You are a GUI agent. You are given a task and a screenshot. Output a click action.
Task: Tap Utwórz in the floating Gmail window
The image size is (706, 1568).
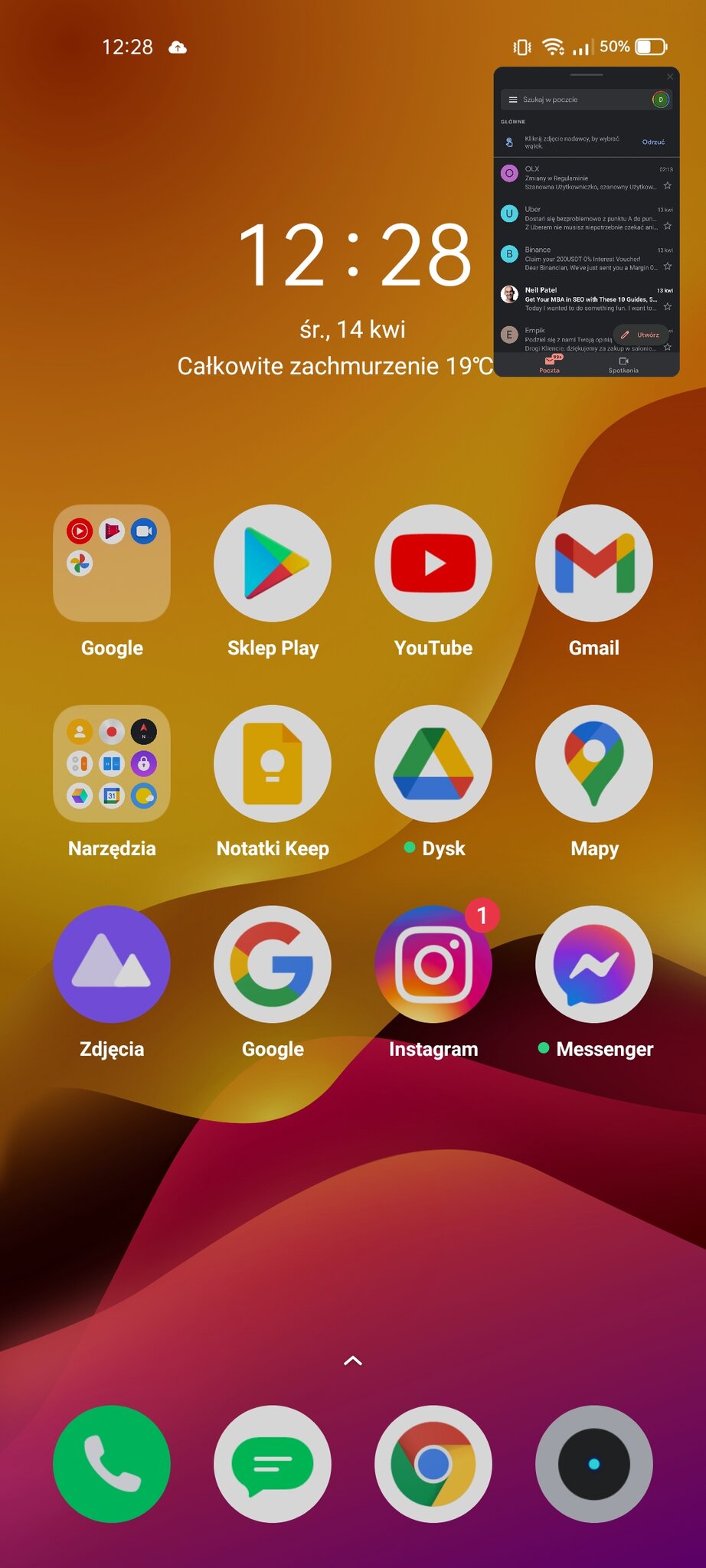(641, 335)
